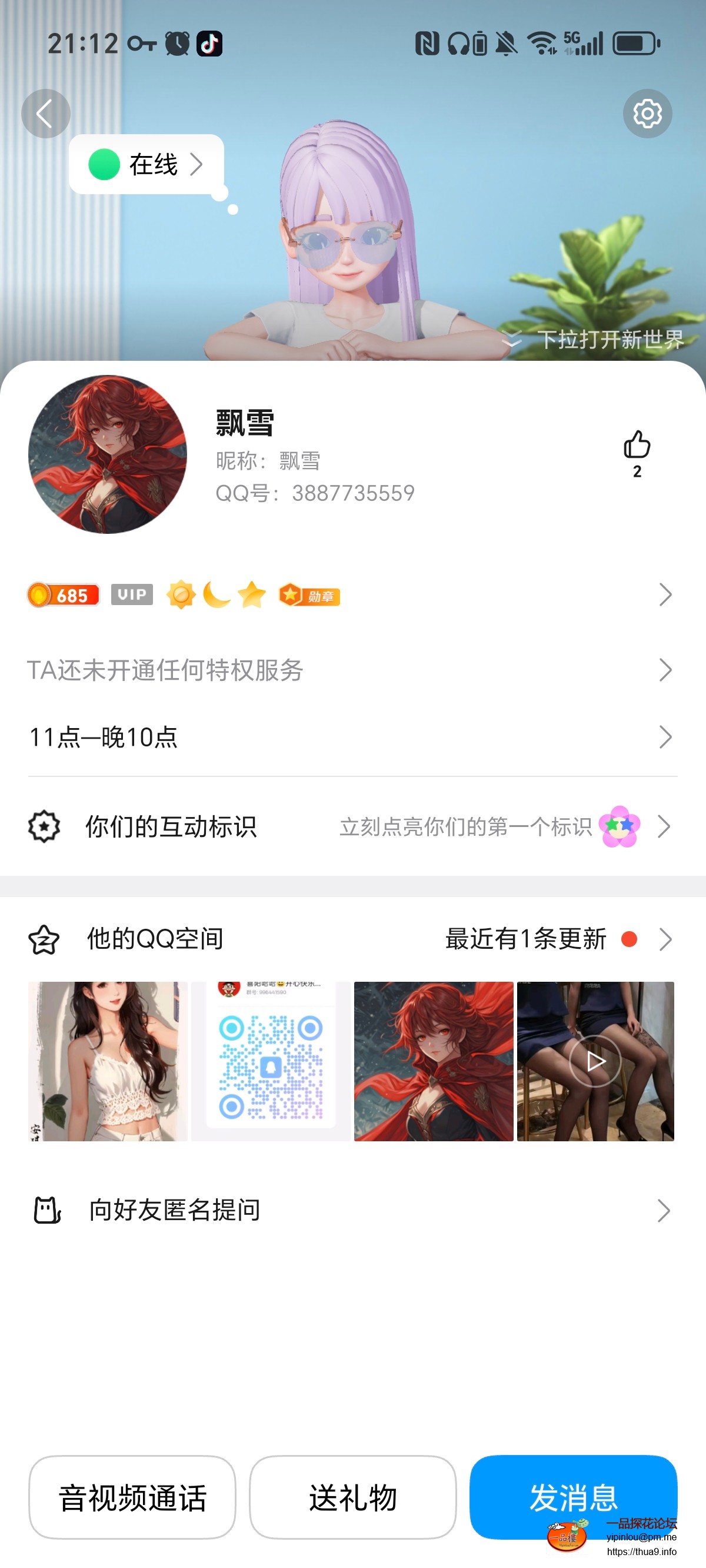Open the 685 coin level badge
Viewport: 706px width, 1568px height.
click(x=63, y=594)
